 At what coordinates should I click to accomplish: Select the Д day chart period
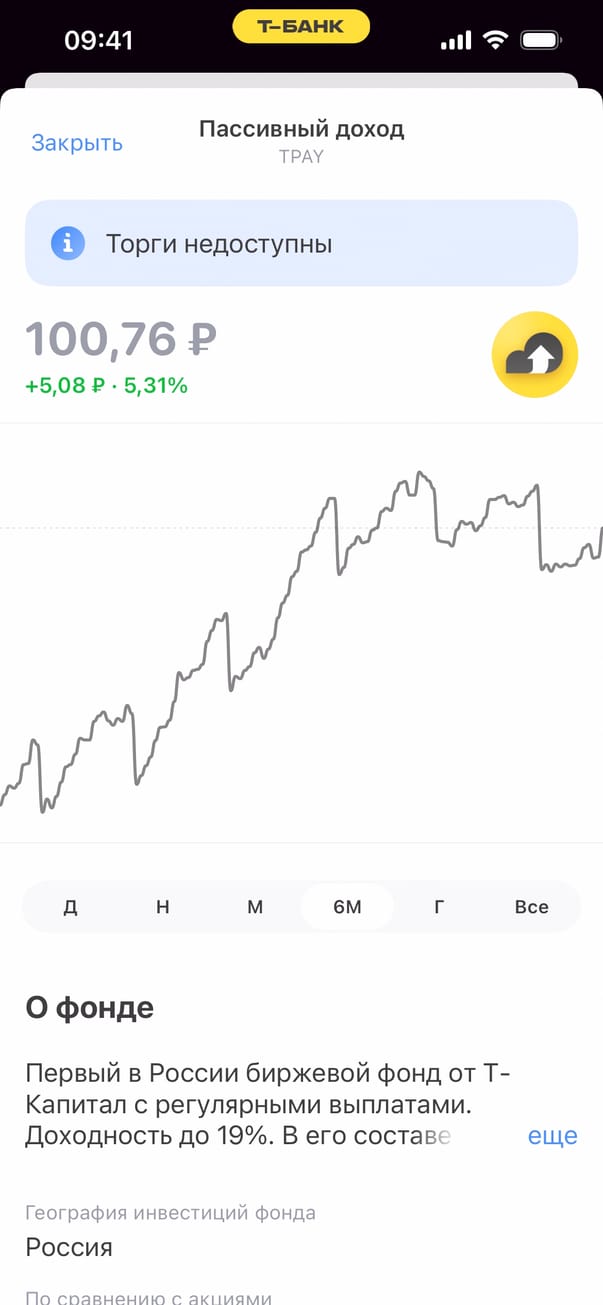(x=71, y=907)
